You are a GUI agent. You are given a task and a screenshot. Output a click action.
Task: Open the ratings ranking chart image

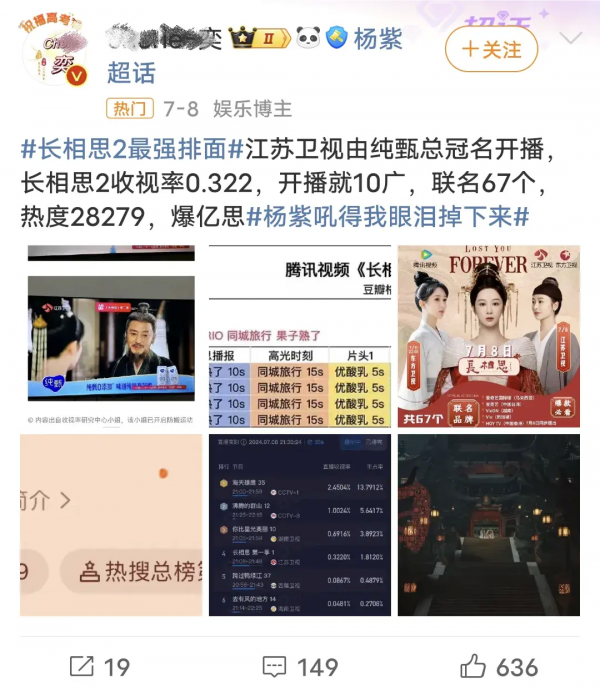point(300,524)
